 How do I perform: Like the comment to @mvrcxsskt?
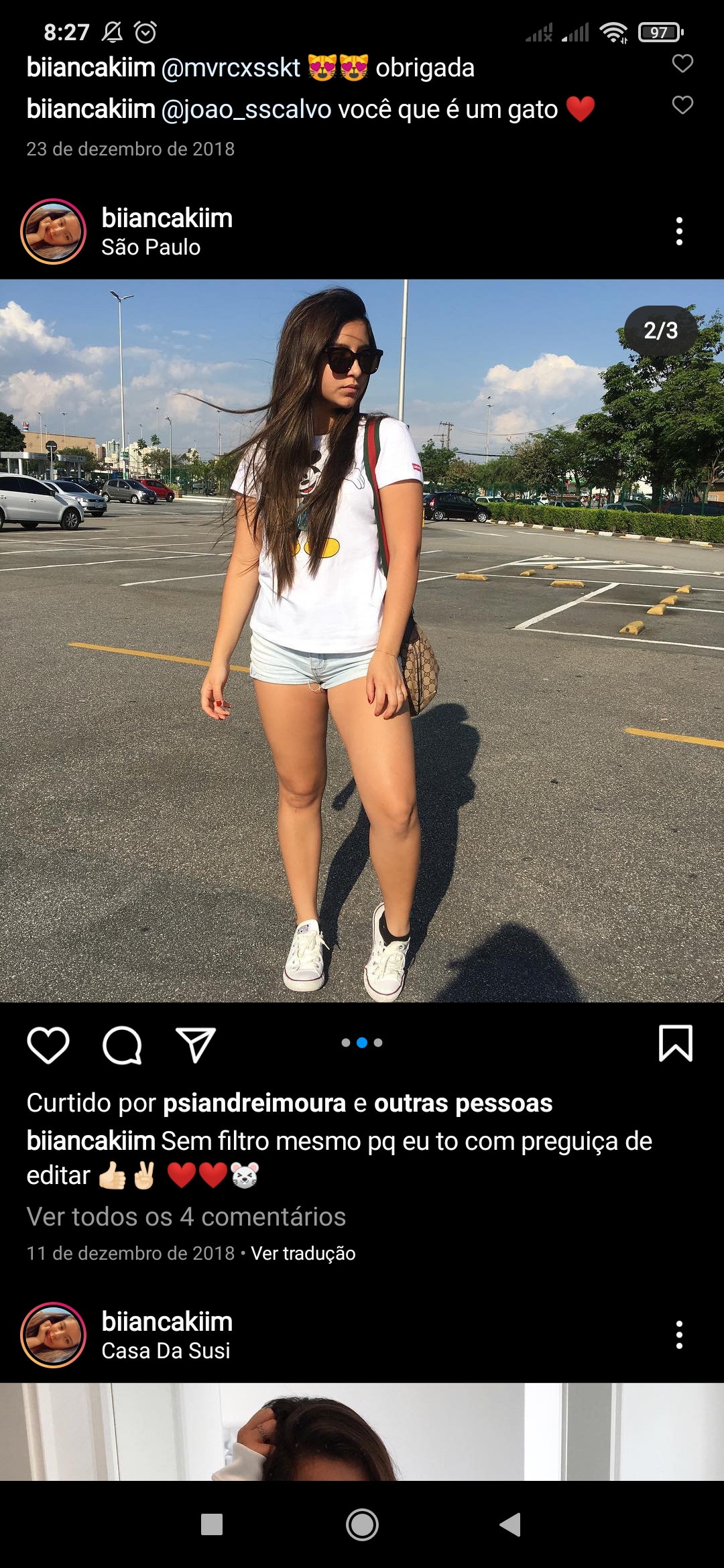tap(682, 64)
